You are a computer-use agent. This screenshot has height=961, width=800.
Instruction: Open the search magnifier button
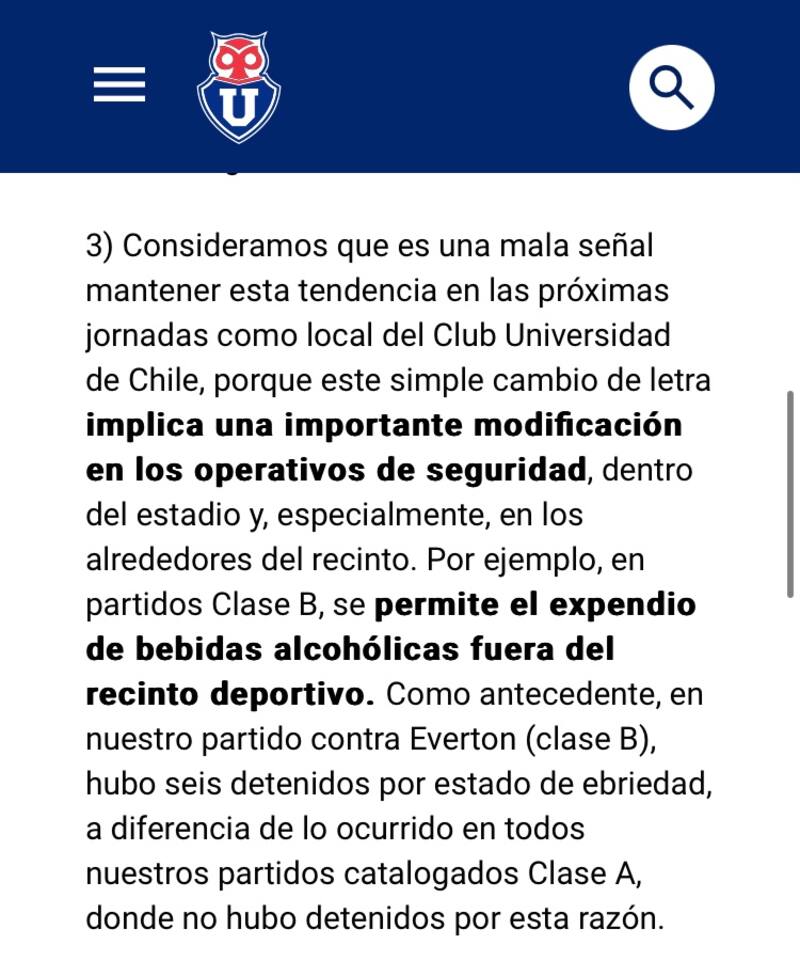tap(671, 88)
